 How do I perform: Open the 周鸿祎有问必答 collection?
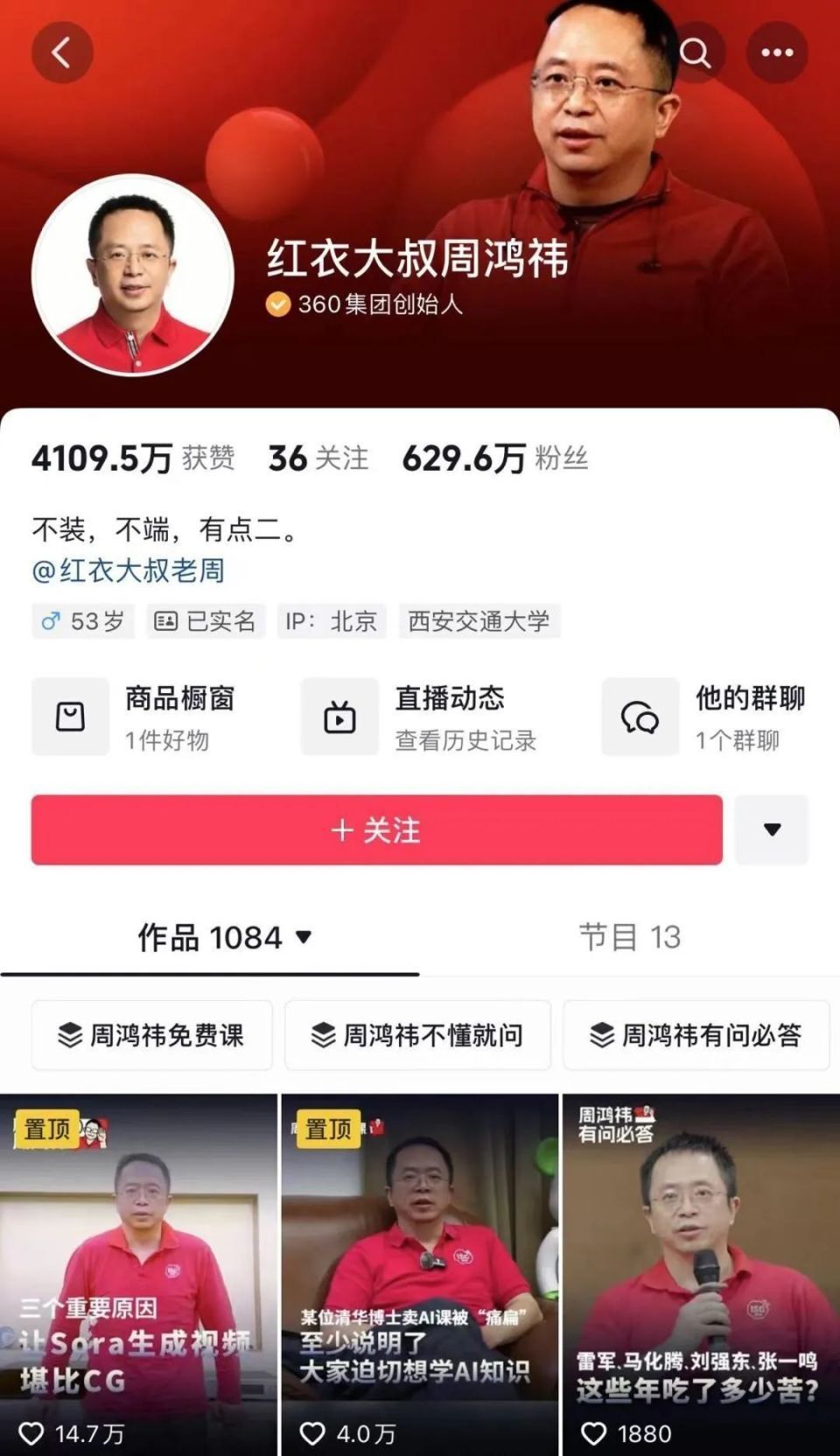point(696,1035)
